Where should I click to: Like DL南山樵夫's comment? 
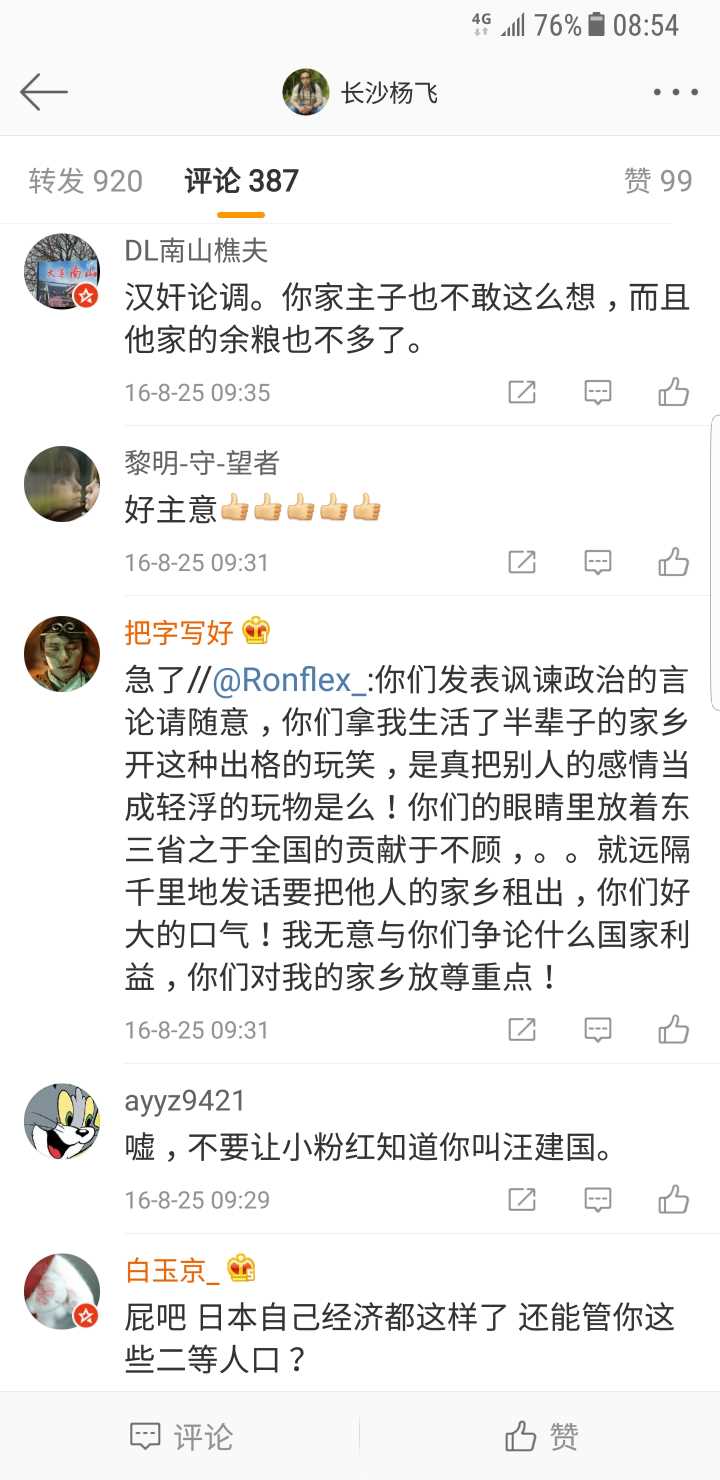[x=674, y=392]
